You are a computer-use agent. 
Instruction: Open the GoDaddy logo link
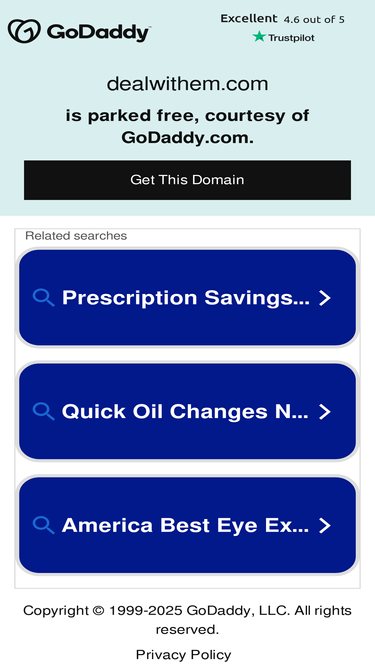click(79, 31)
